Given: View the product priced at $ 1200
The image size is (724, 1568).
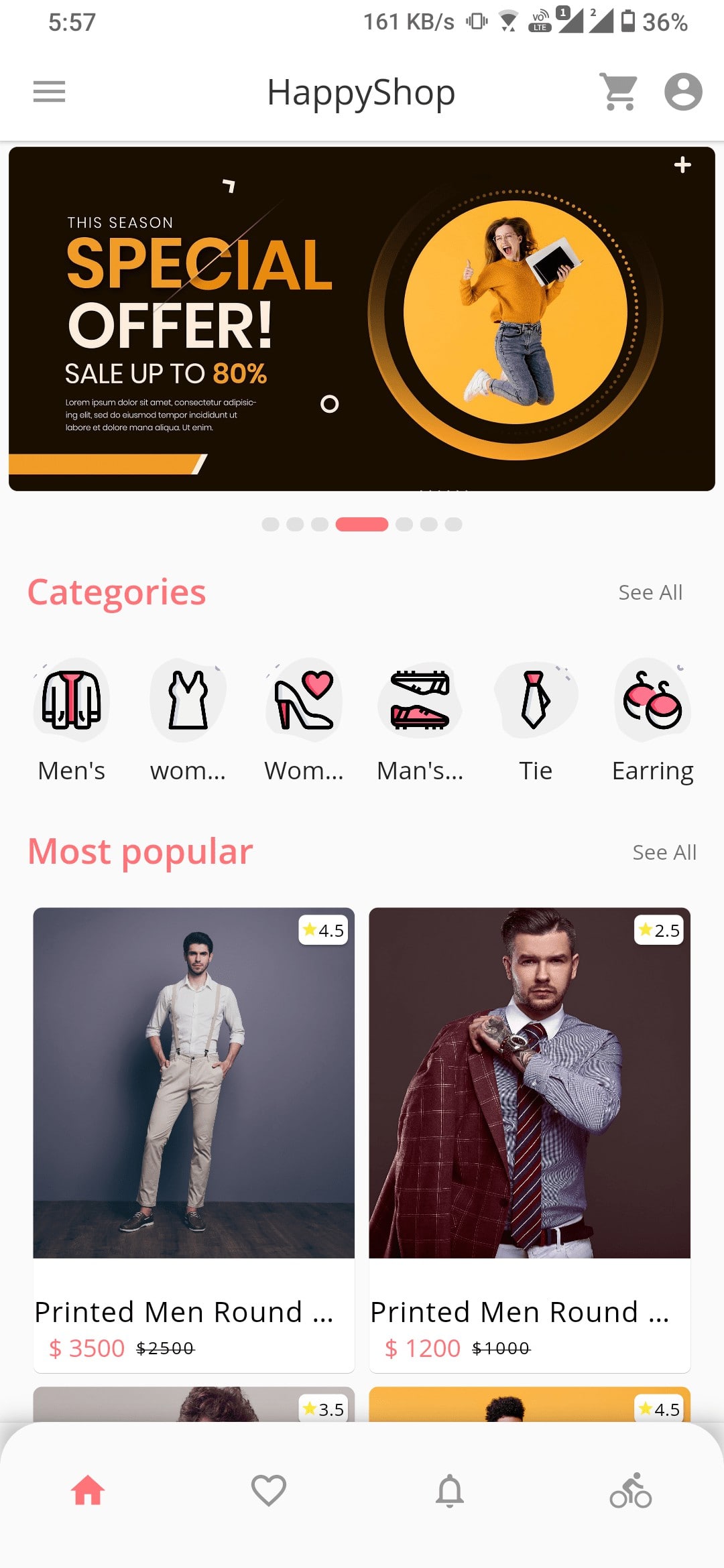Looking at the screenshot, I should tap(530, 1139).
